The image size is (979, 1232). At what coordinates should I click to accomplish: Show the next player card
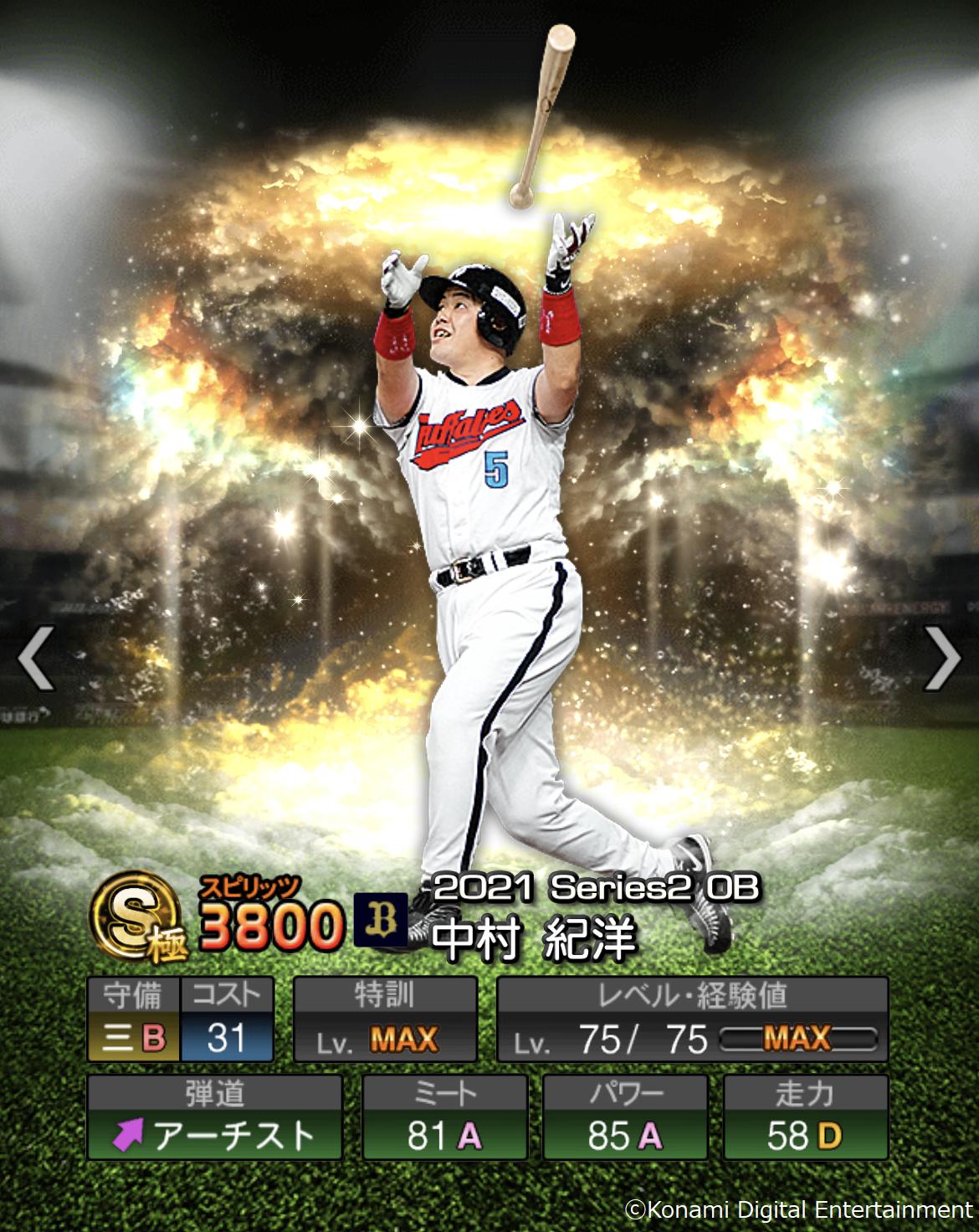click(x=942, y=659)
